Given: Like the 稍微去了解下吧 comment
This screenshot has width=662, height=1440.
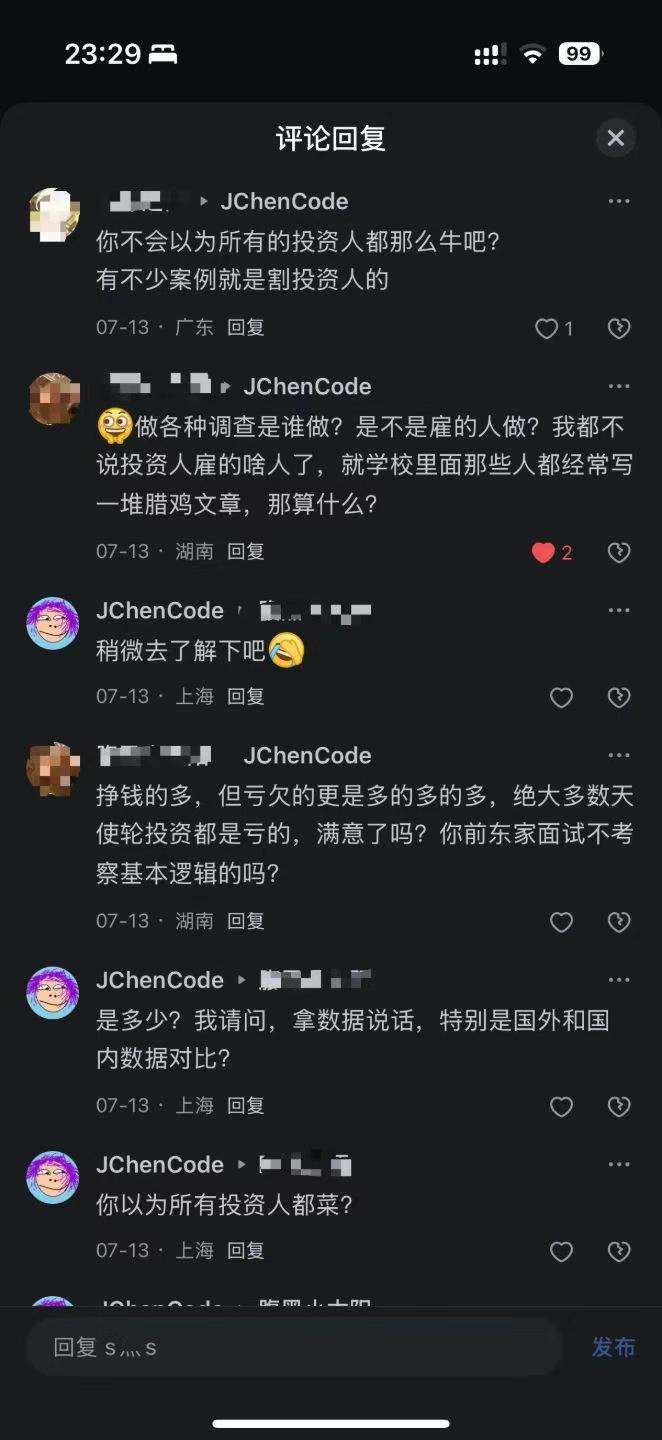Looking at the screenshot, I should tap(562, 697).
